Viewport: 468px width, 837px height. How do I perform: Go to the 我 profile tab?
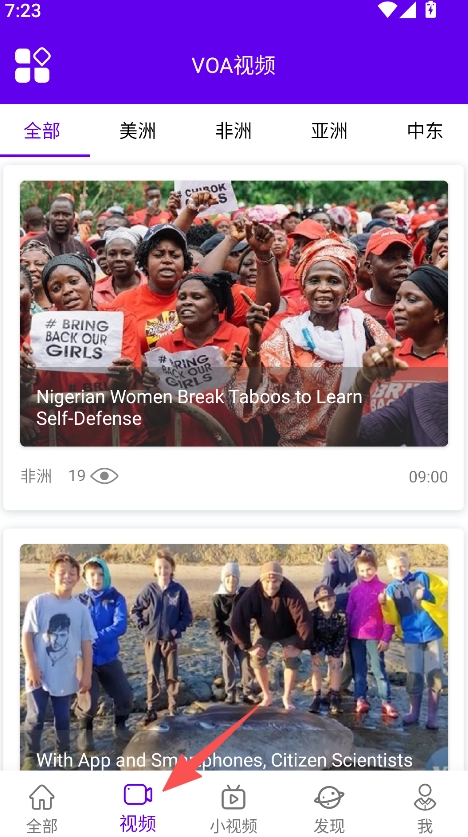(x=425, y=809)
